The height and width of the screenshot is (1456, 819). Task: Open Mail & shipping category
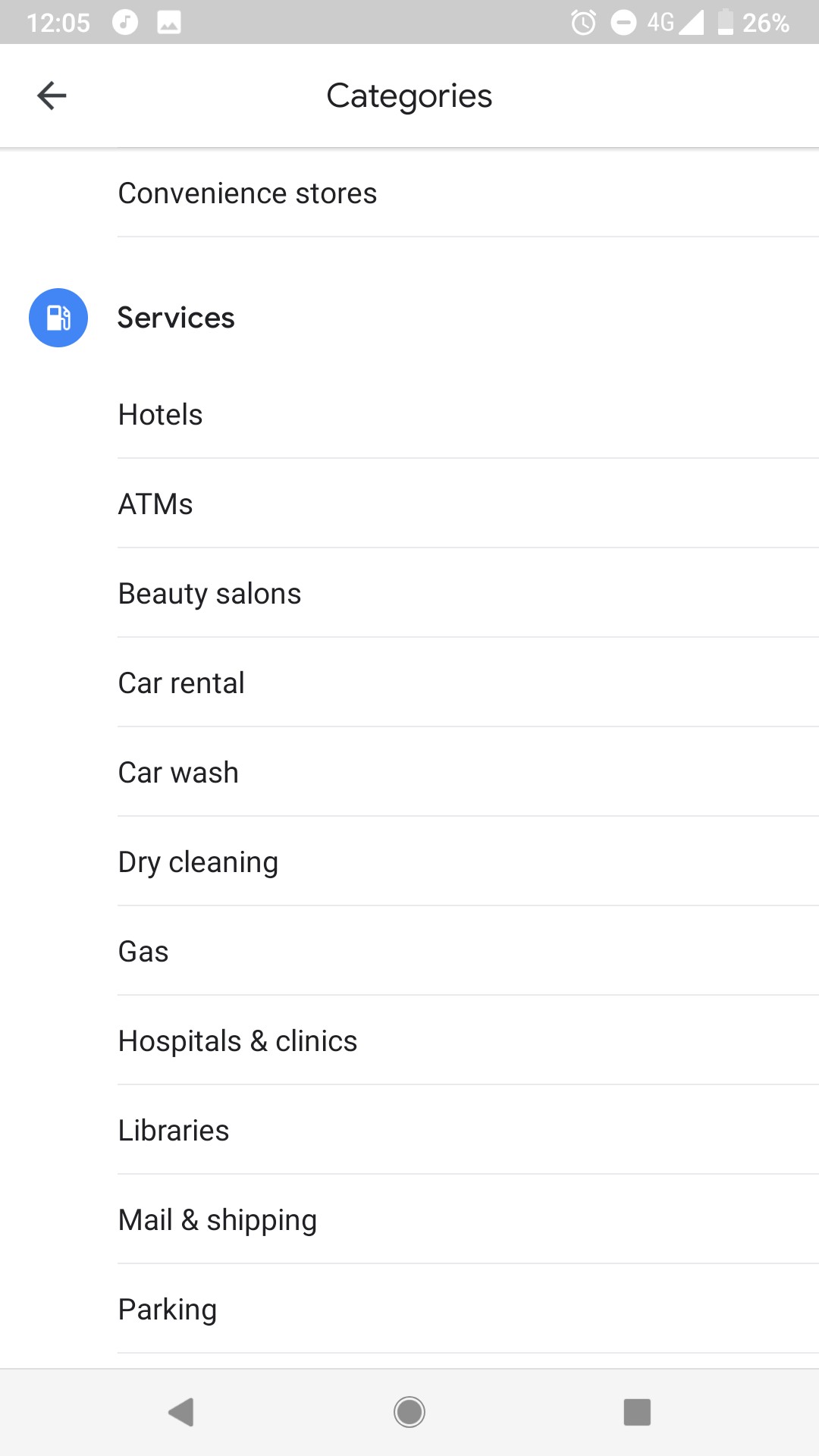click(218, 1220)
